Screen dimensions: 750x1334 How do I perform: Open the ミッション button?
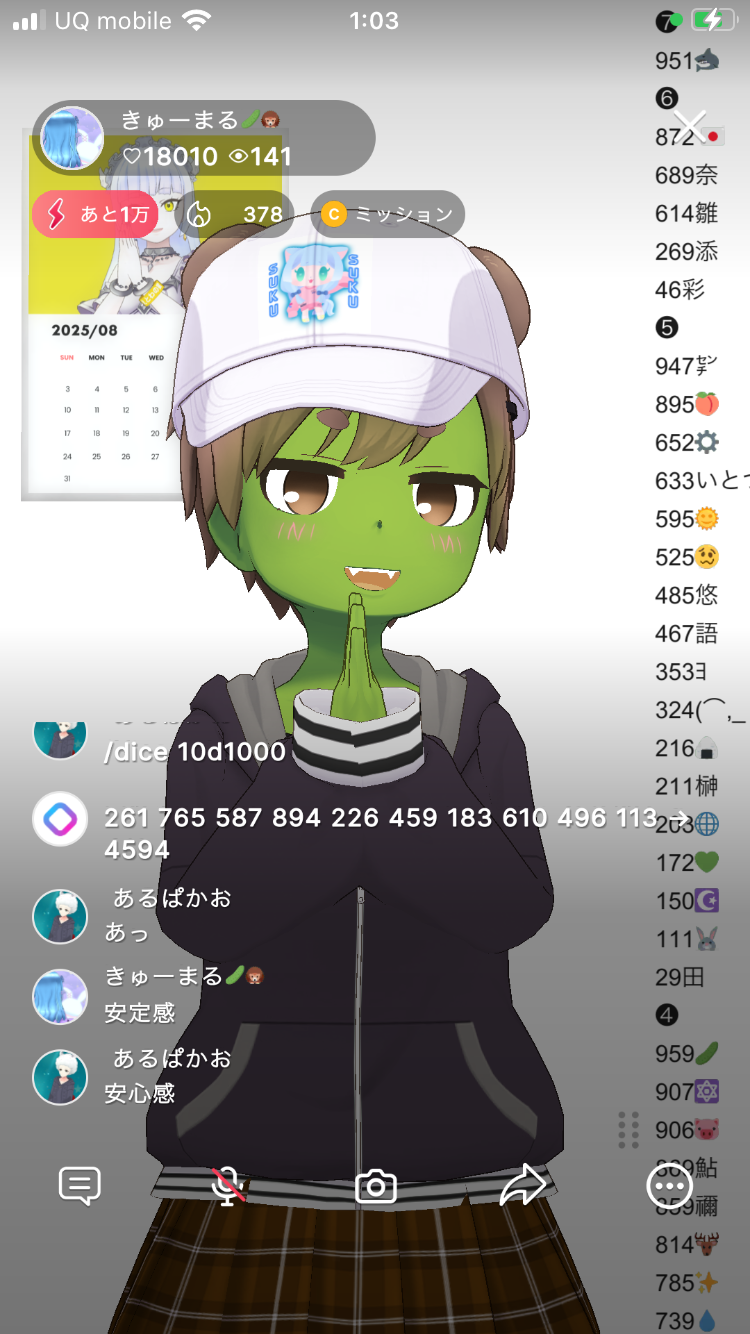[x=388, y=214]
